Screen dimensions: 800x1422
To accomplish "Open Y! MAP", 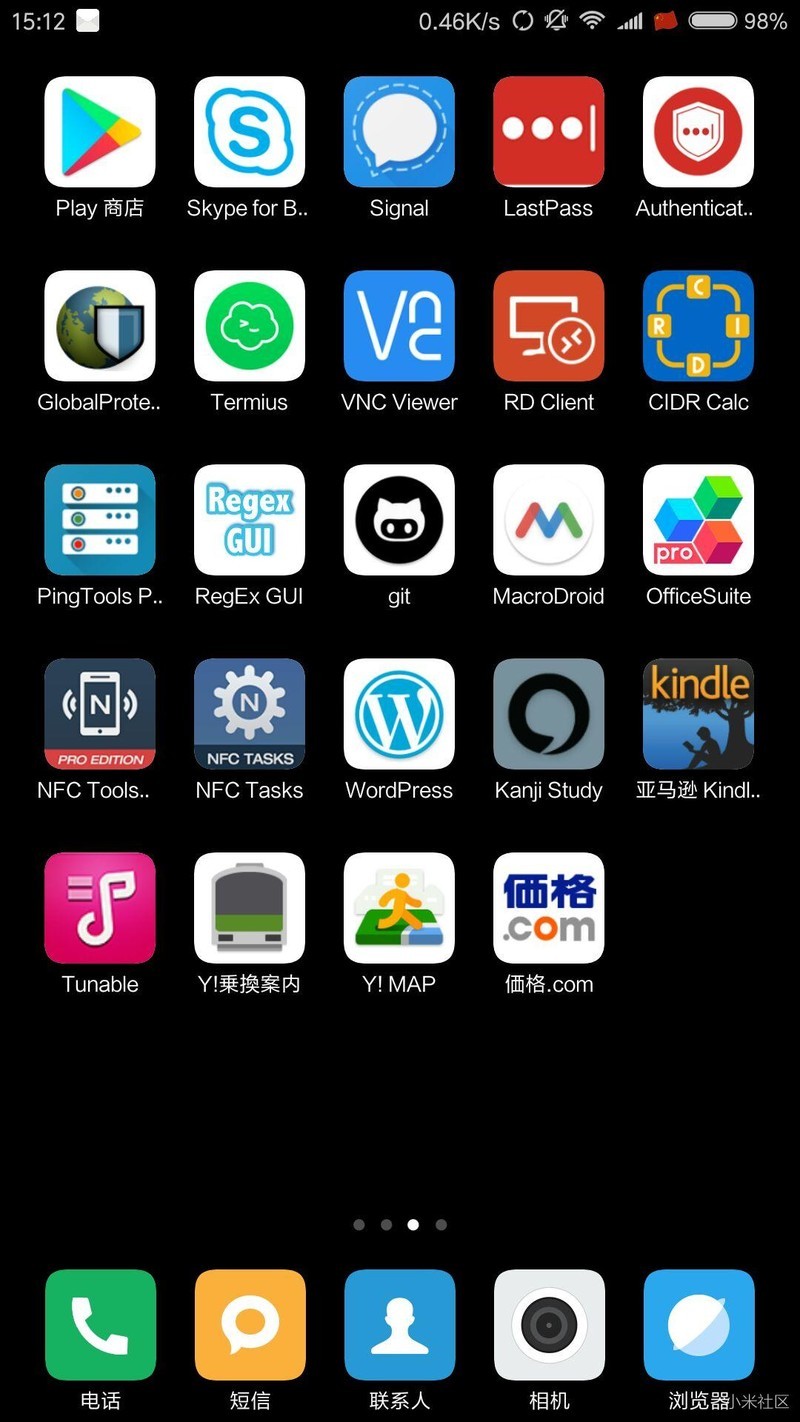I will [399, 908].
